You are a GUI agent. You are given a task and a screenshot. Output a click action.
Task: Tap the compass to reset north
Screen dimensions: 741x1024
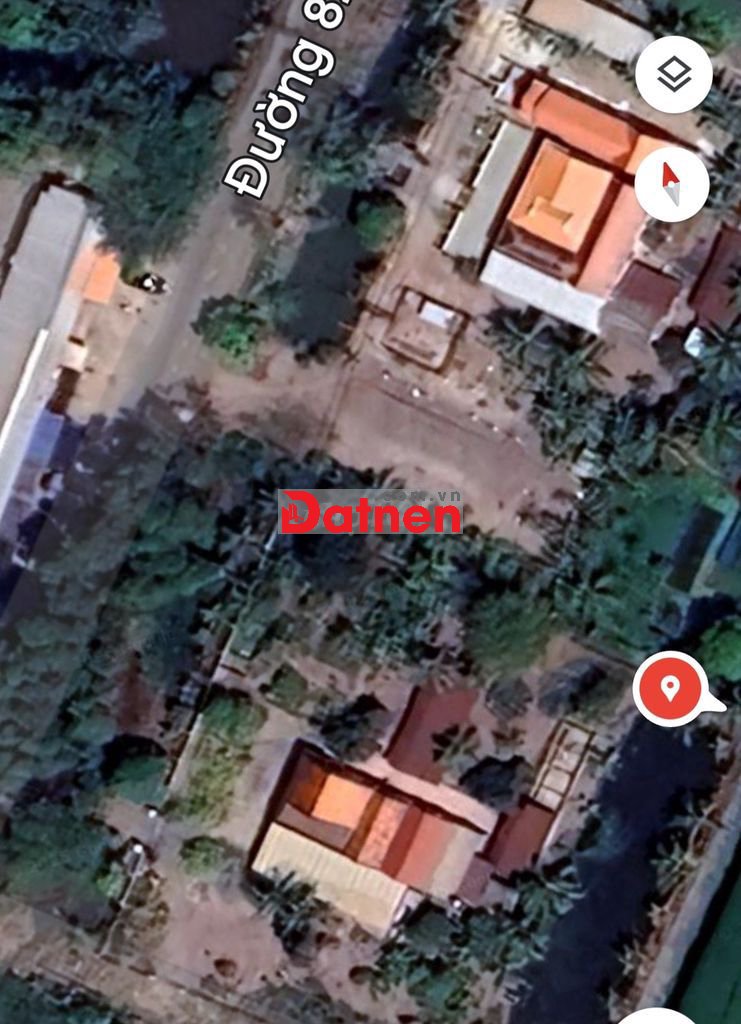[x=671, y=183]
